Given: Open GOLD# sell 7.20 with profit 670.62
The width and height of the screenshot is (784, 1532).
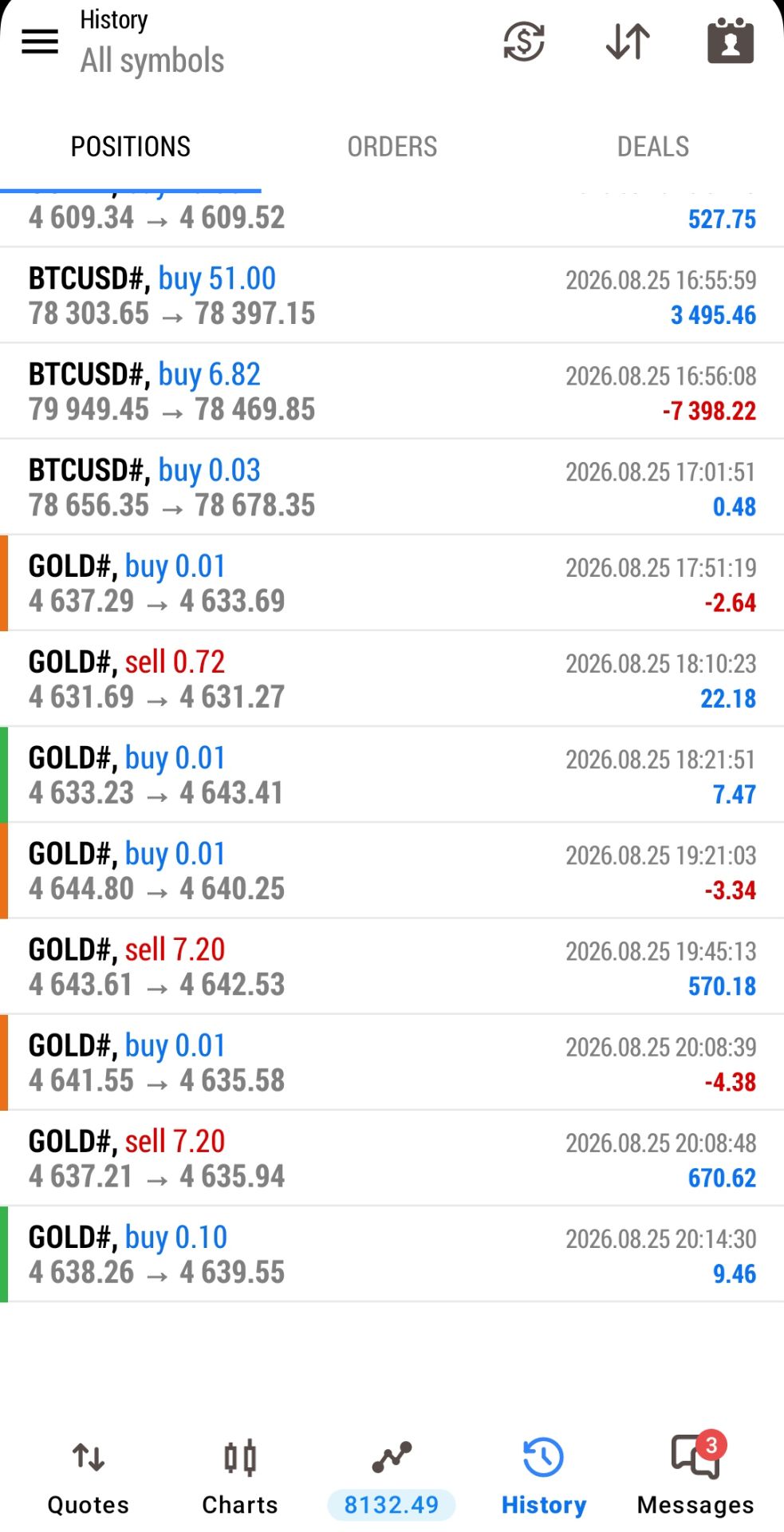Looking at the screenshot, I should 392,1158.
